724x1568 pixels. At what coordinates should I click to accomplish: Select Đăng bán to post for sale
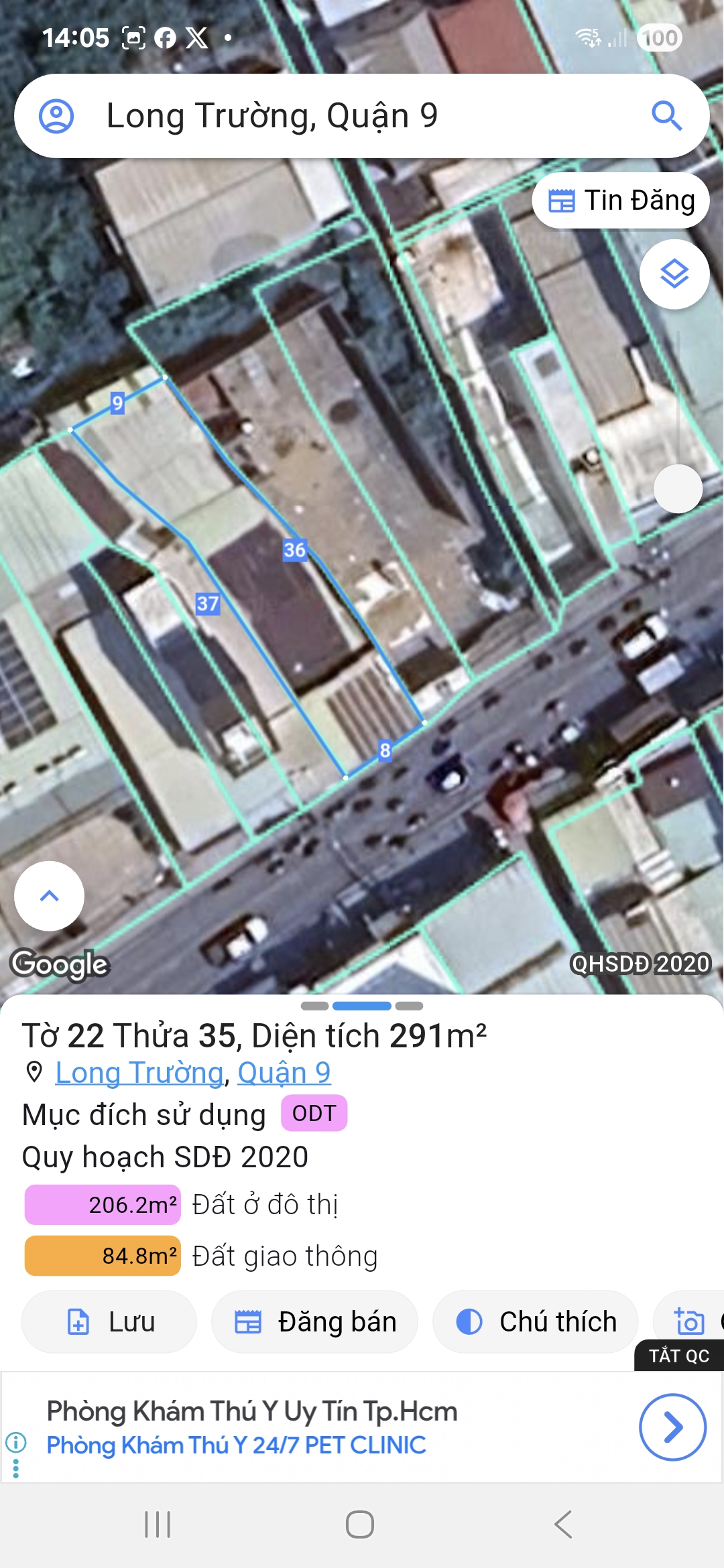tap(315, 1322)
